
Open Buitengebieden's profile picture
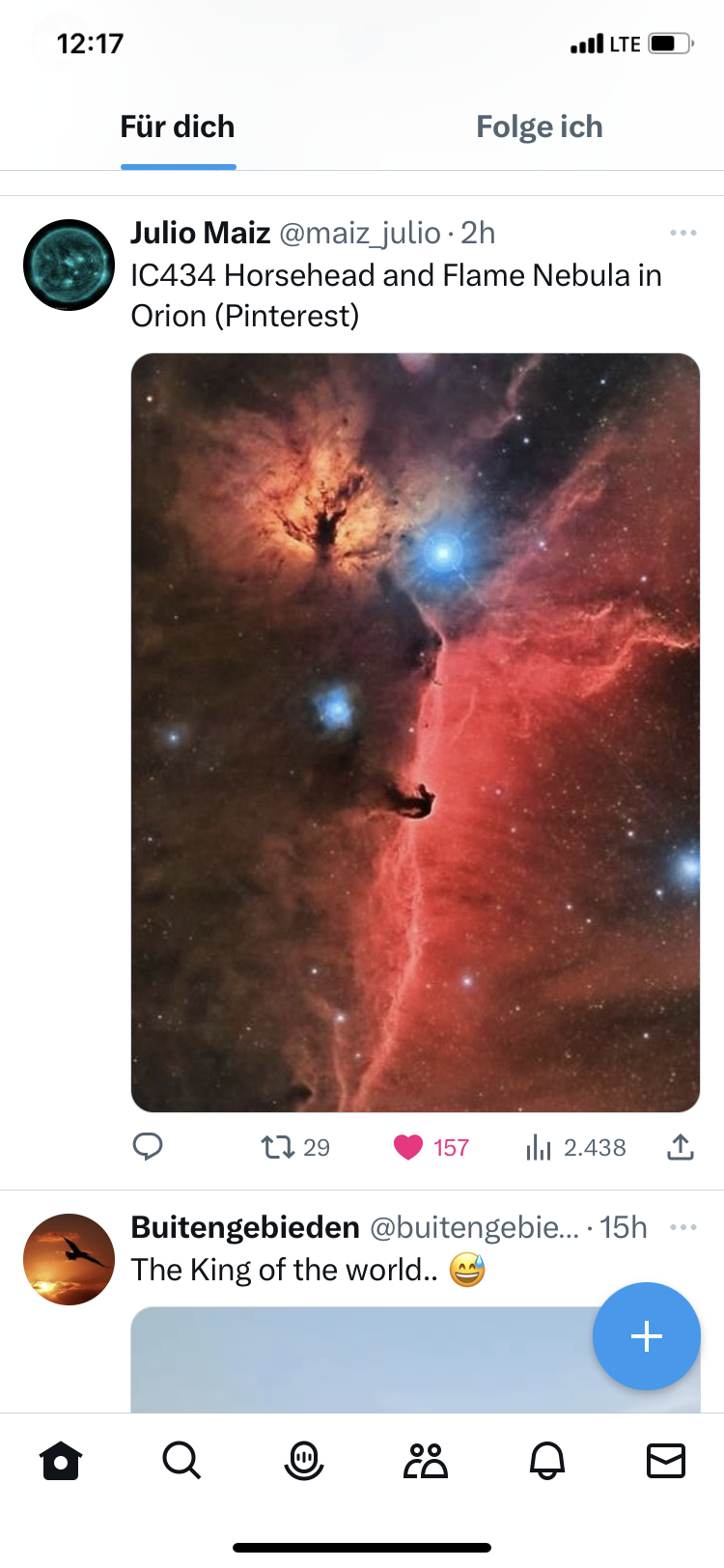coord(69,1259)
